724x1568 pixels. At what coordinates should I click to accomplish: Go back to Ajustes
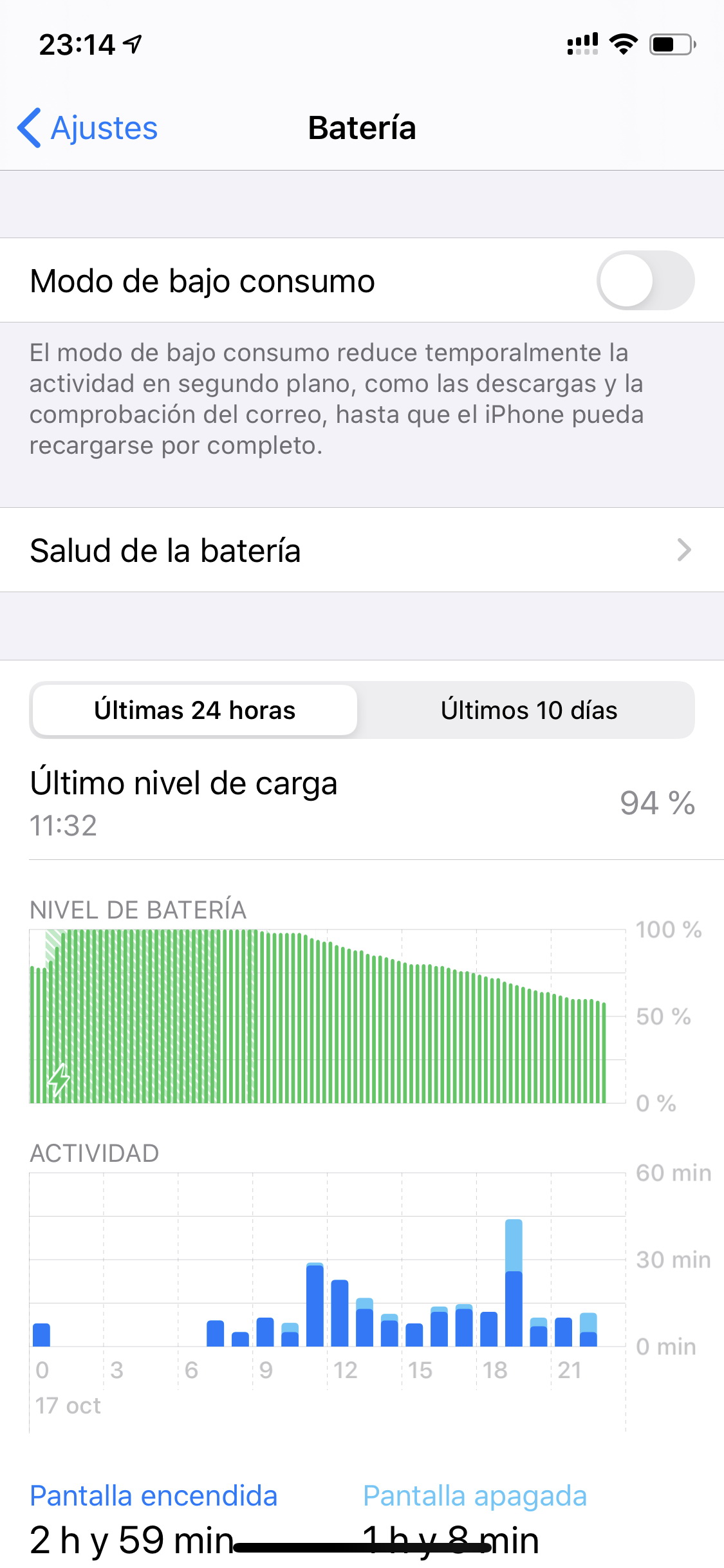pyautogui.click(x=88, y=127)
